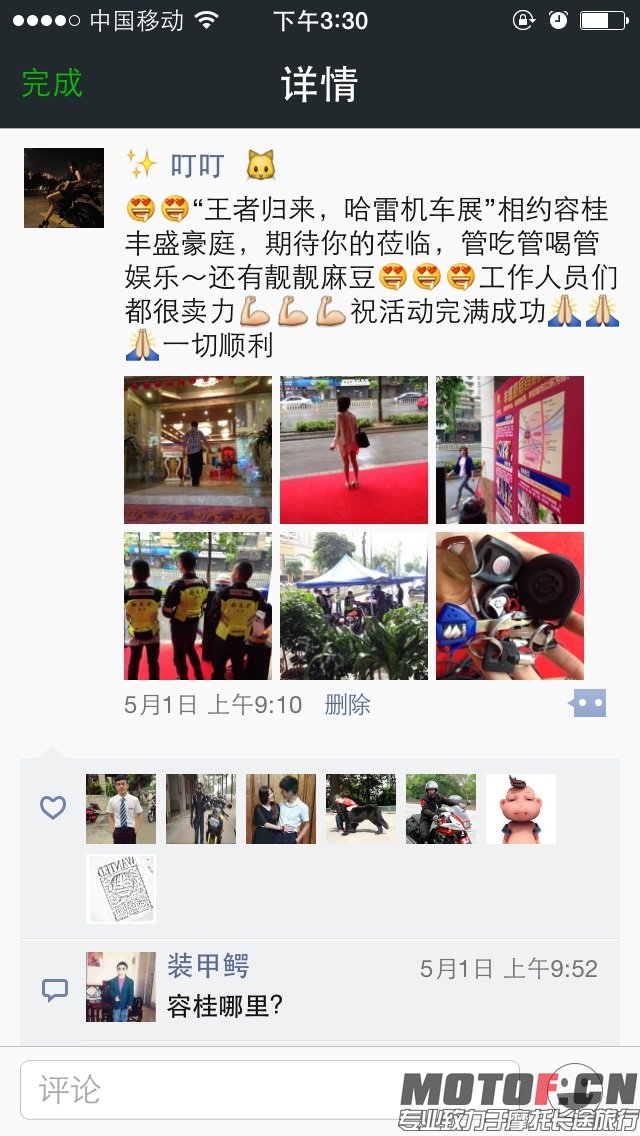640x1136 pixels.
Task: View the red carpet woman photo
Action: pyautogui.click(x=354, y=450)
